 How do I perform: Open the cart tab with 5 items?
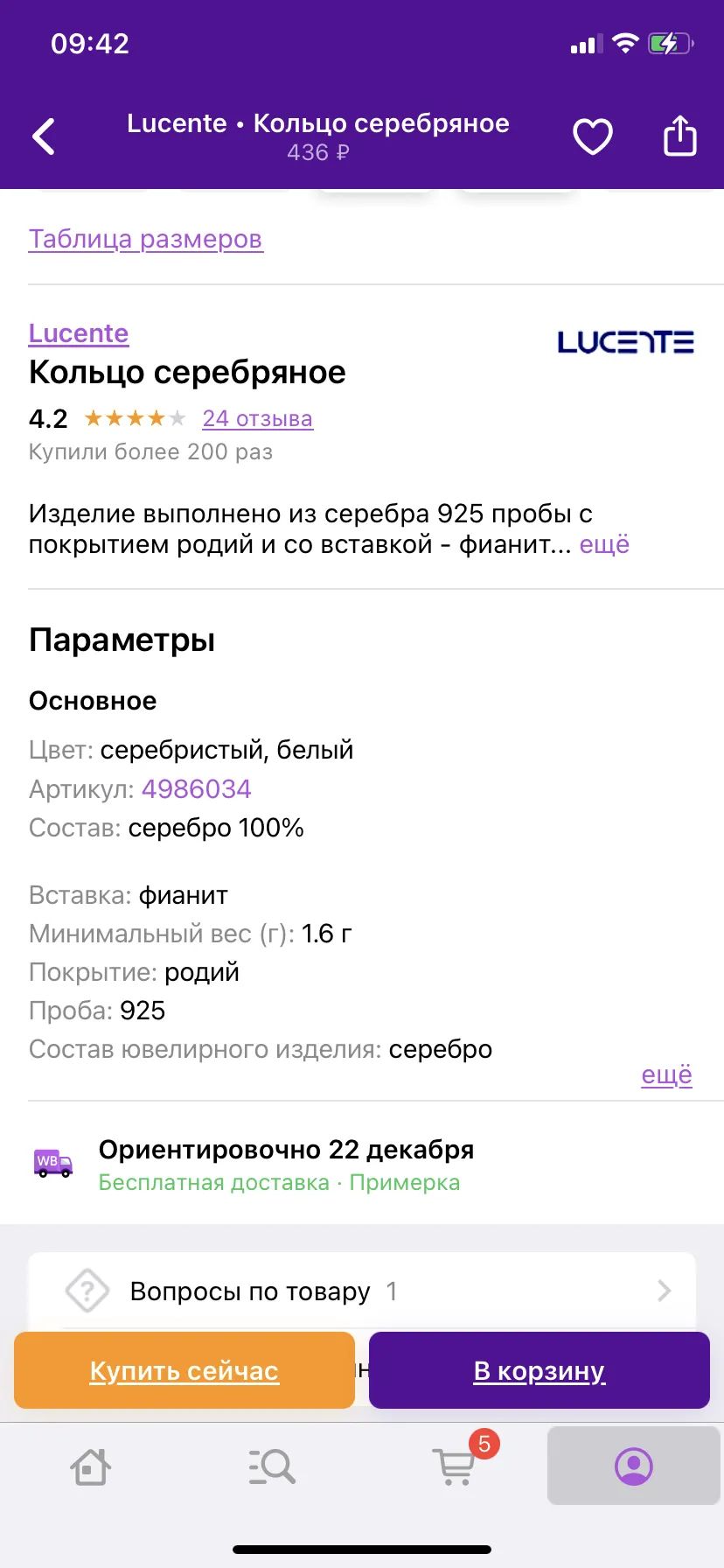coord(456,1466)
